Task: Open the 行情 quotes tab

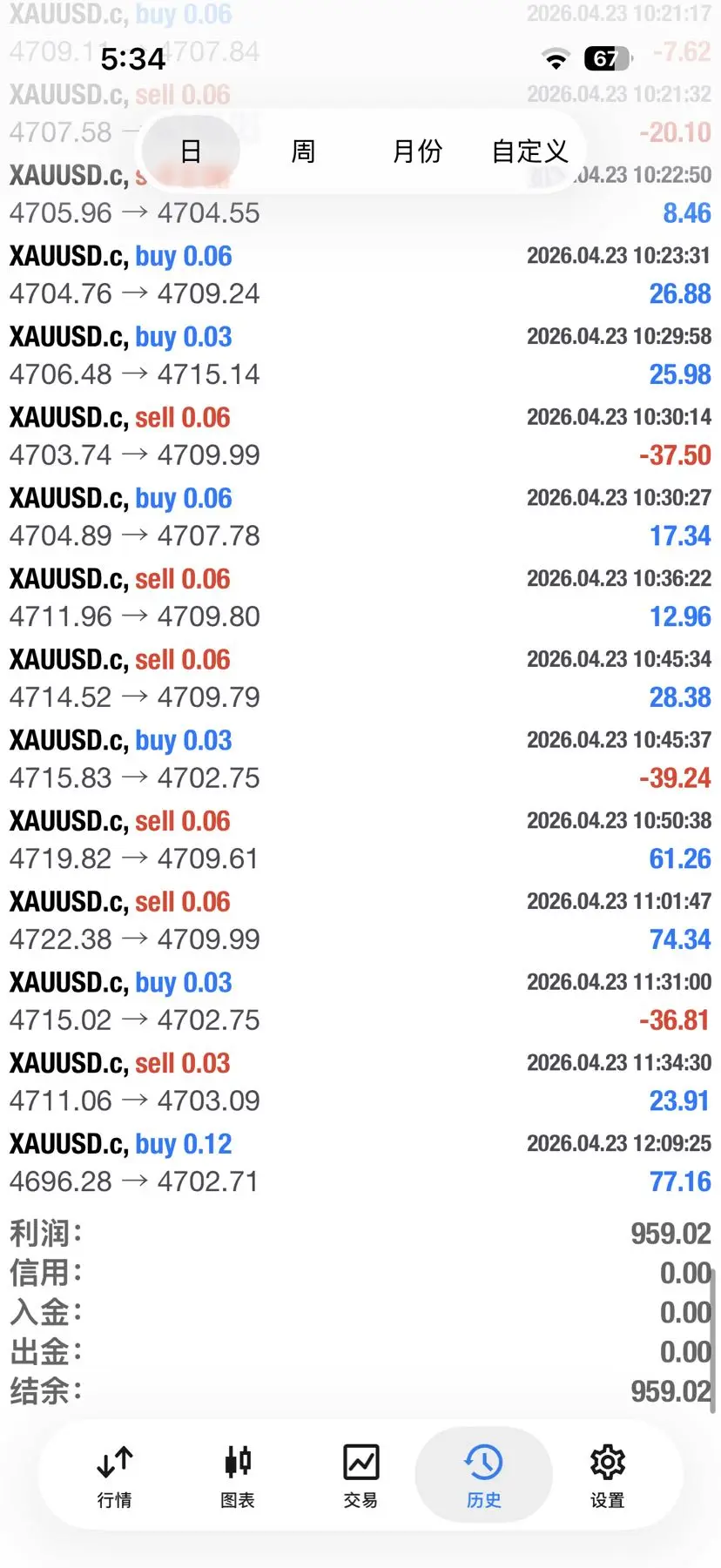Action: (115, 1475)
